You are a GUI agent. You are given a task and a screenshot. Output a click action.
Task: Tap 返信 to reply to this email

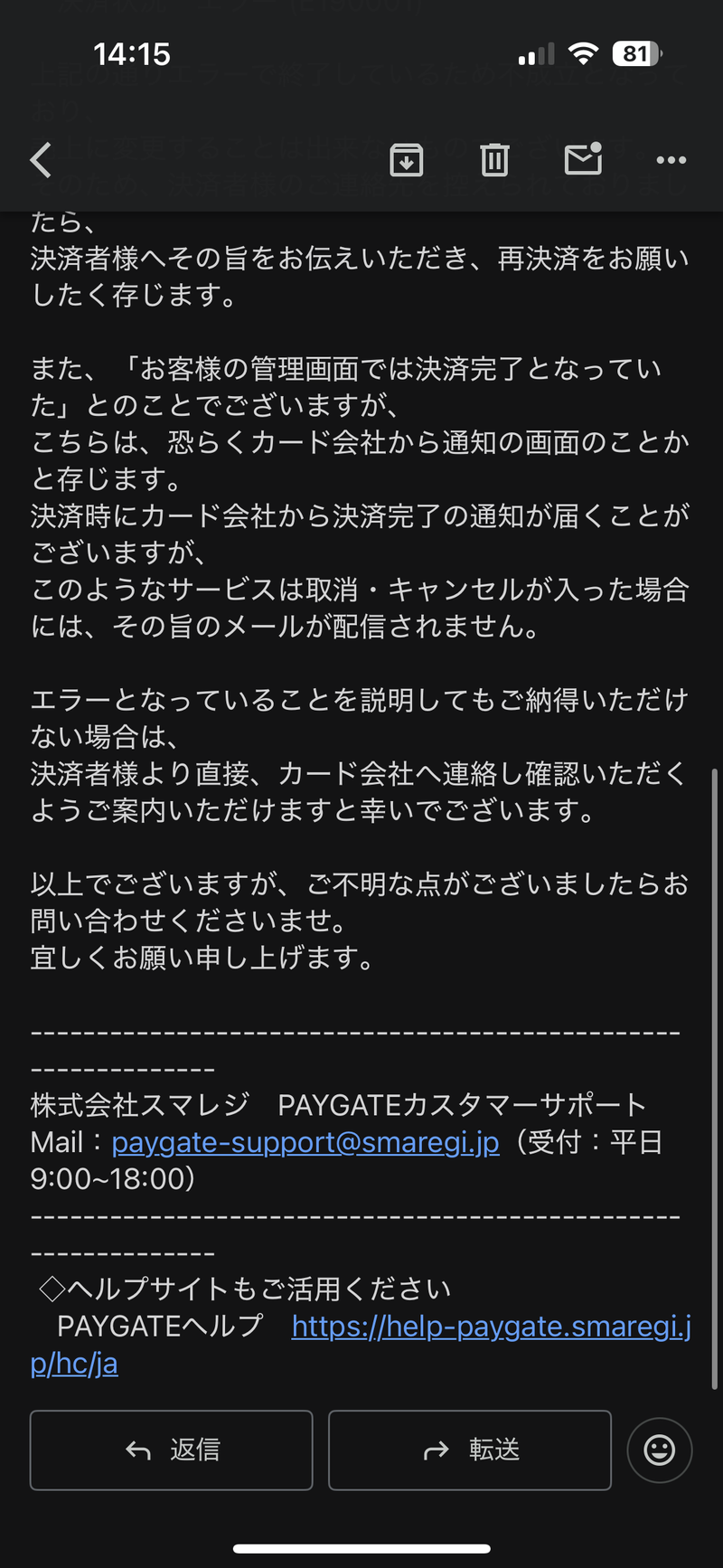[172, 1450]
